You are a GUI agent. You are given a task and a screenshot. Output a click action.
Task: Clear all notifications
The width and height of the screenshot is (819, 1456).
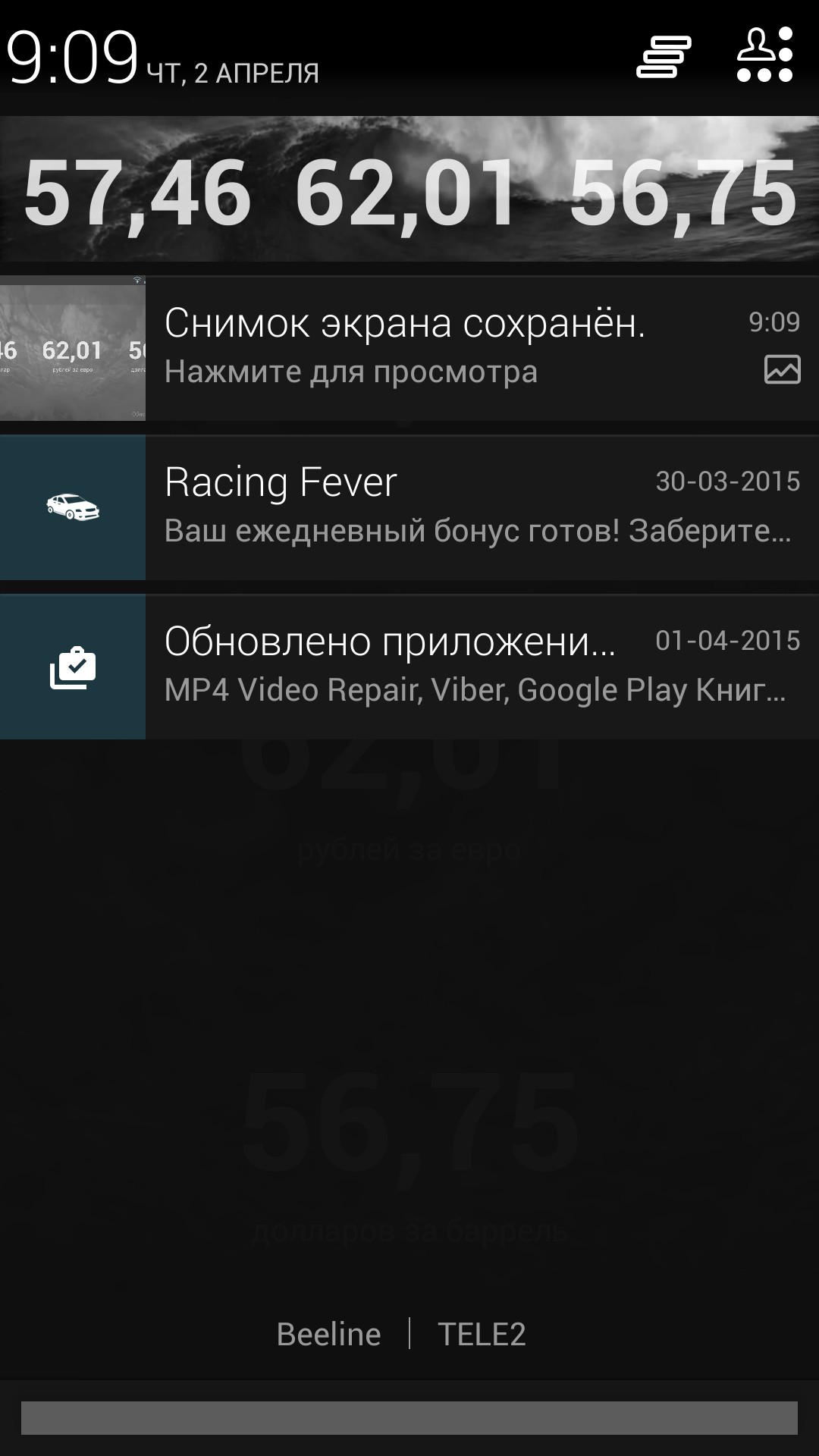click(x=664, y=57)
